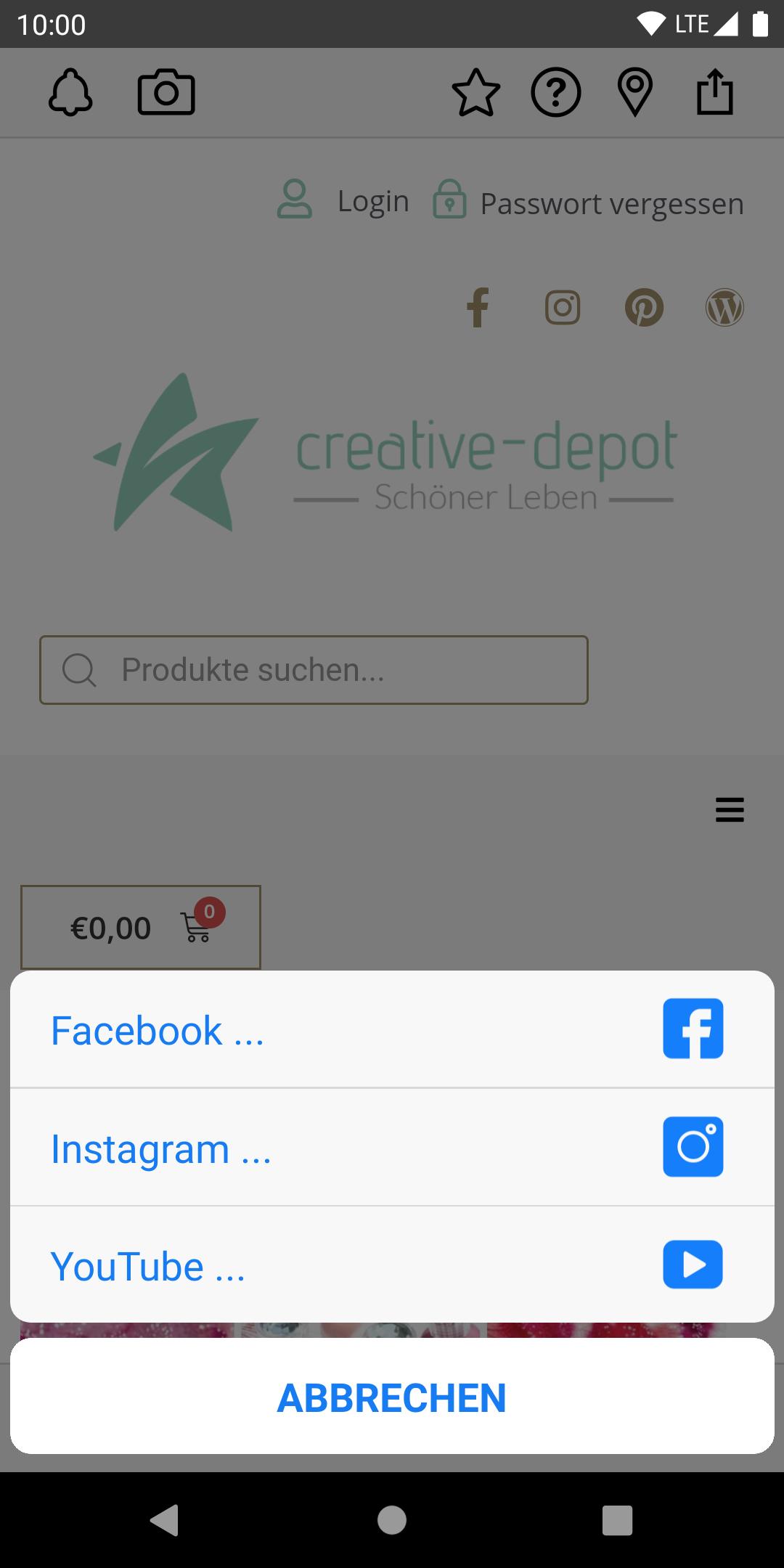Dismiss the sheet with Abbrechen
Screen dimensions: 784x1568
click(x=392, y=1397)
